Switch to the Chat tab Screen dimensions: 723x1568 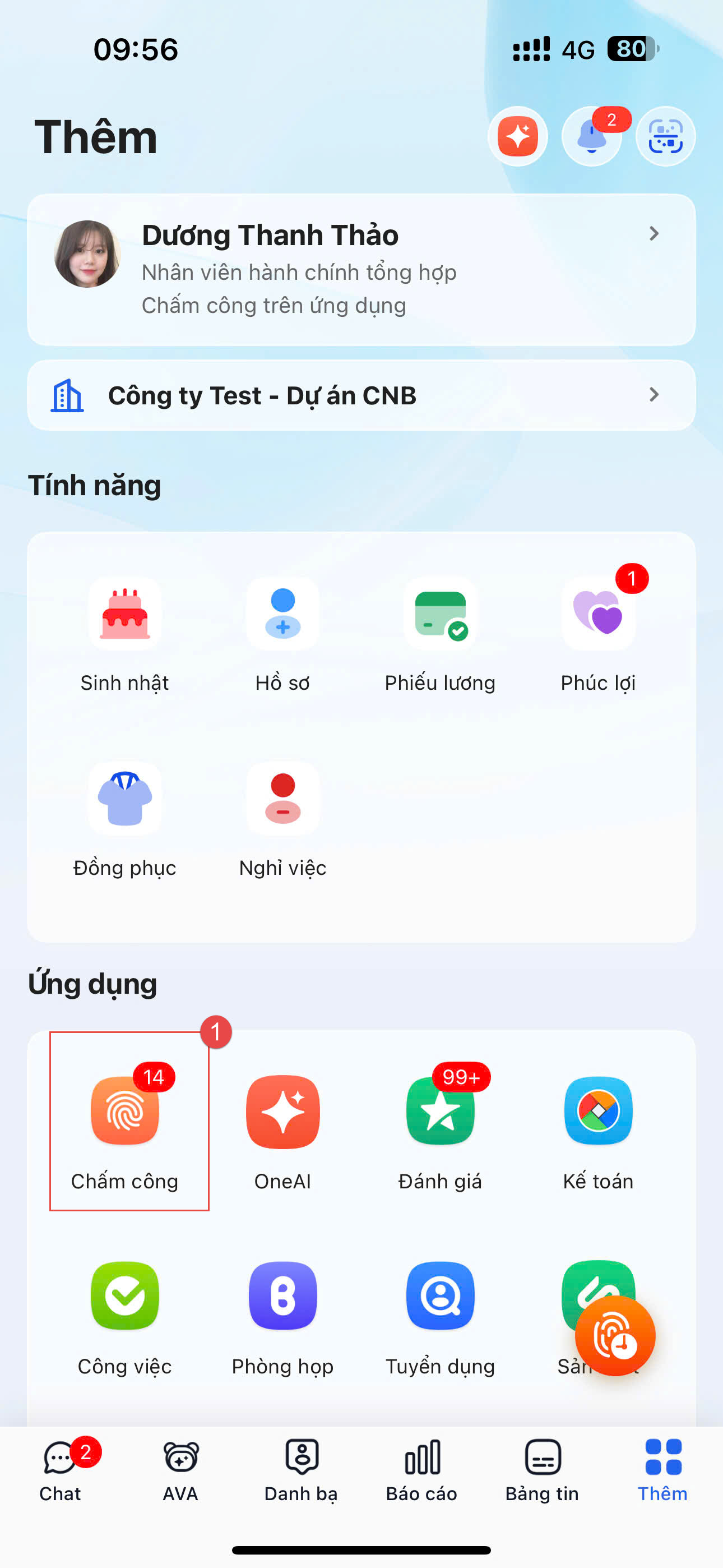61,1470
